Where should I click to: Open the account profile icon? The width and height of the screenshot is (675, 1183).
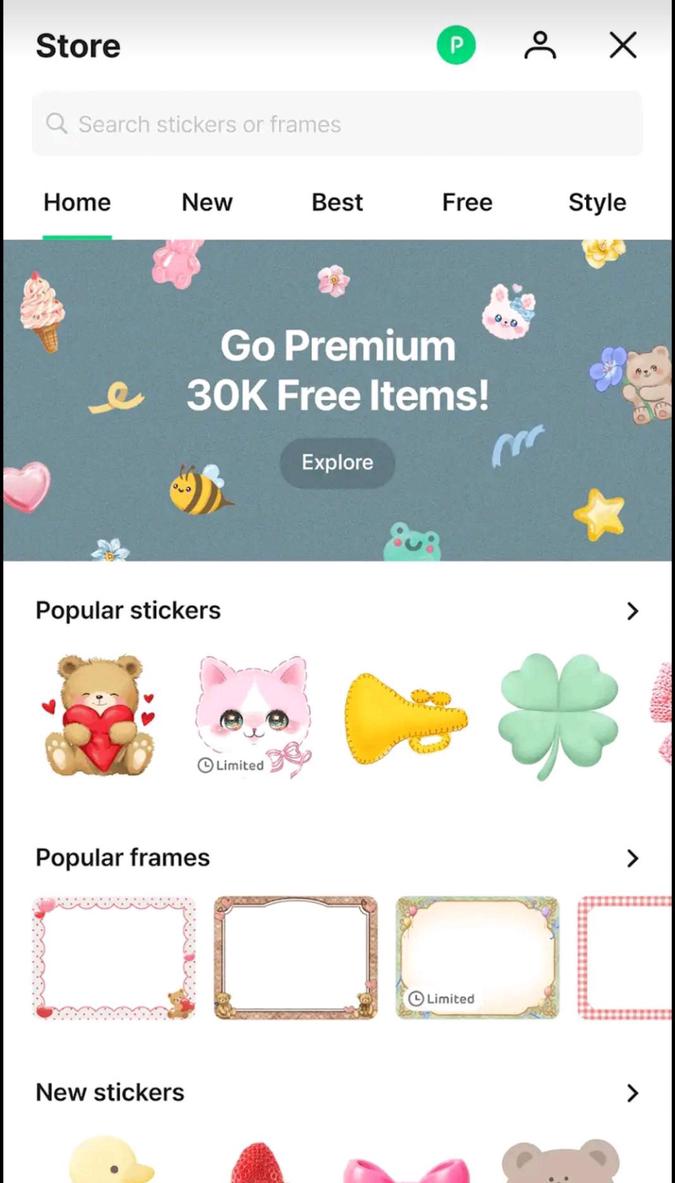click(x=540, y=45)
